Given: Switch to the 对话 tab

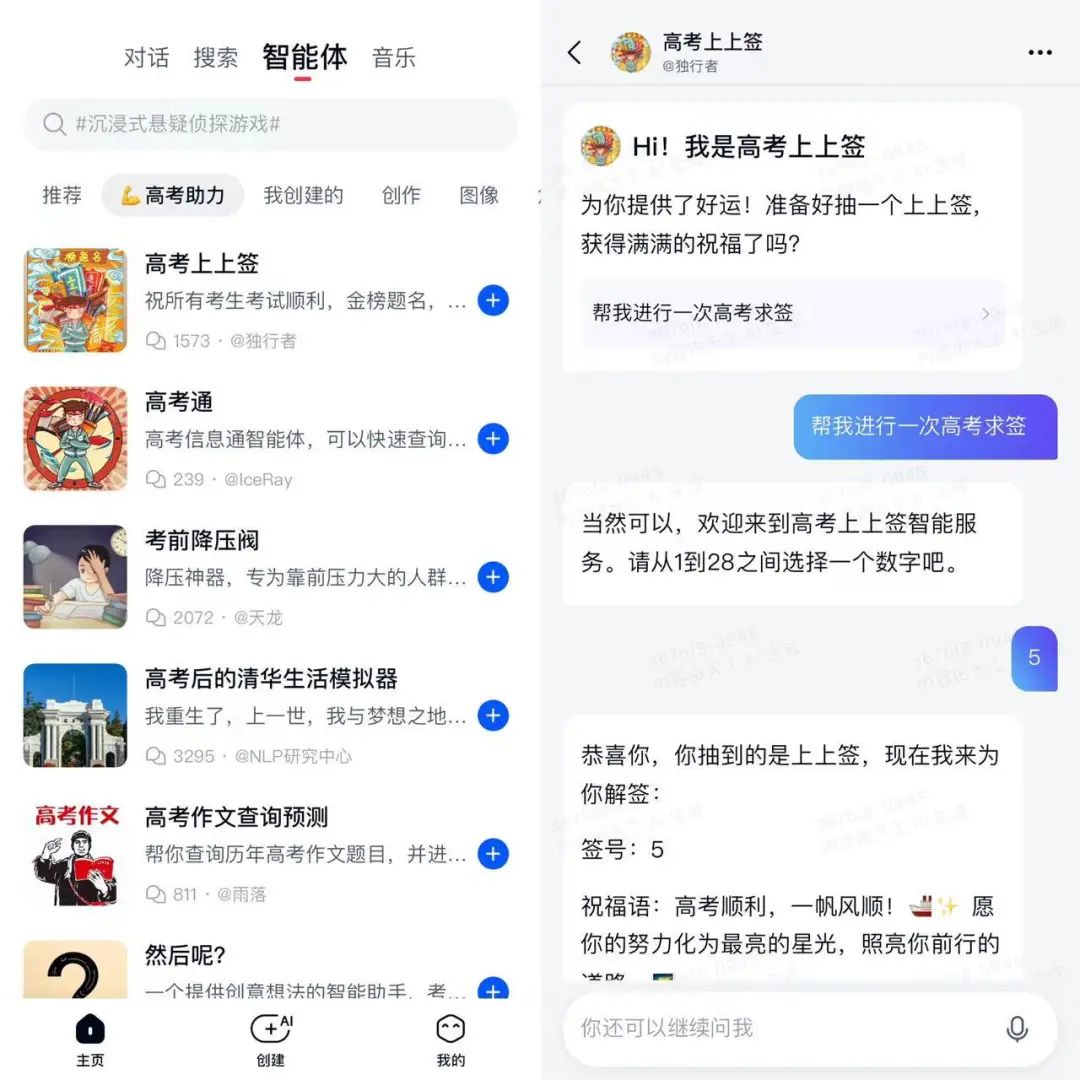Looking at the screenshot, I should 147,57.
